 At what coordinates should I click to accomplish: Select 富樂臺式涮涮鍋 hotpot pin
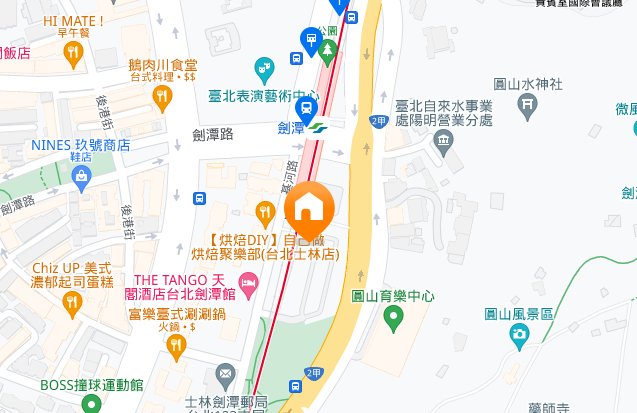pyautogui.click(x=177, y=346)
